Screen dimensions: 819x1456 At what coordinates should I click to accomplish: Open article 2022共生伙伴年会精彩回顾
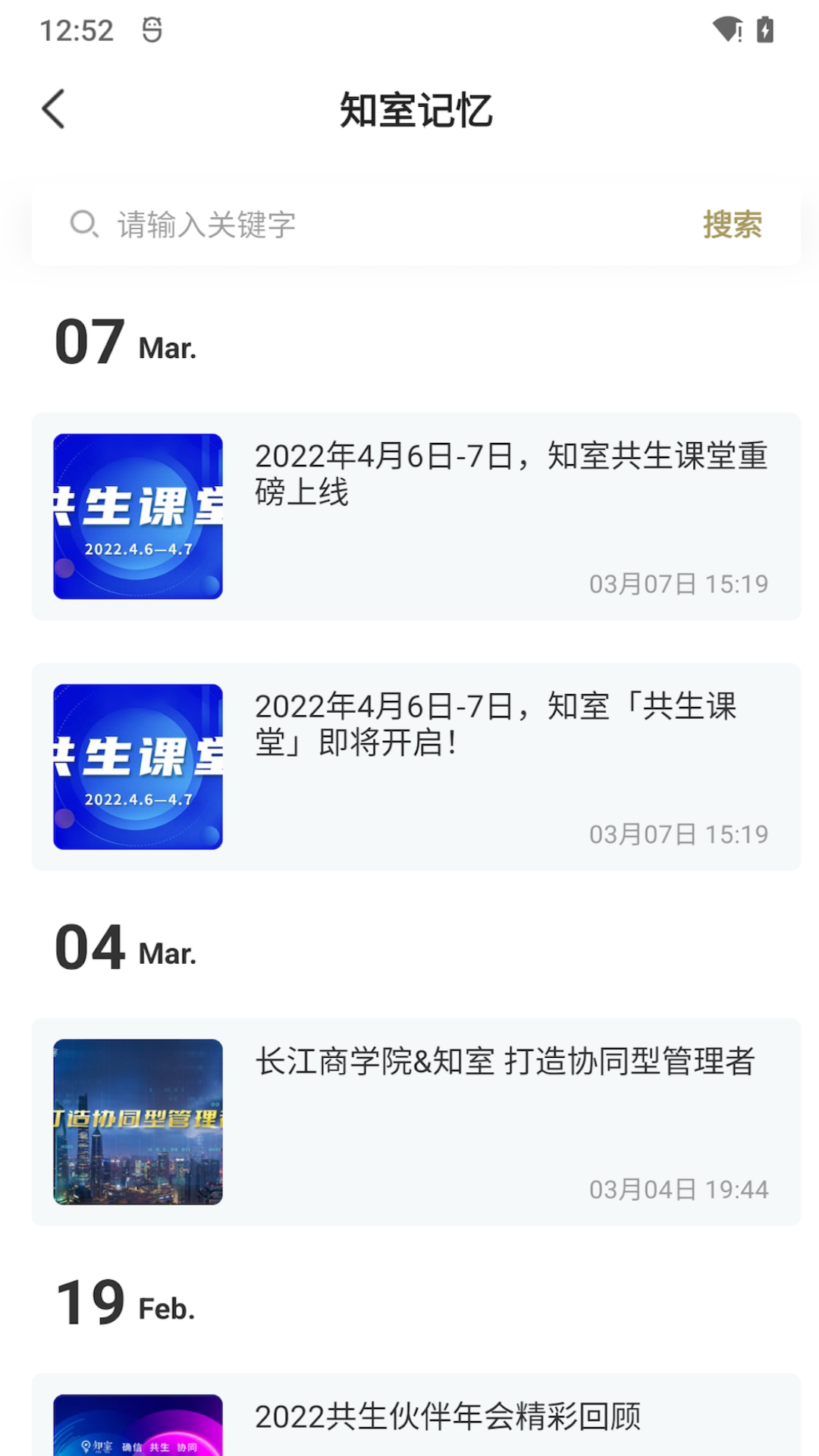449,1415
